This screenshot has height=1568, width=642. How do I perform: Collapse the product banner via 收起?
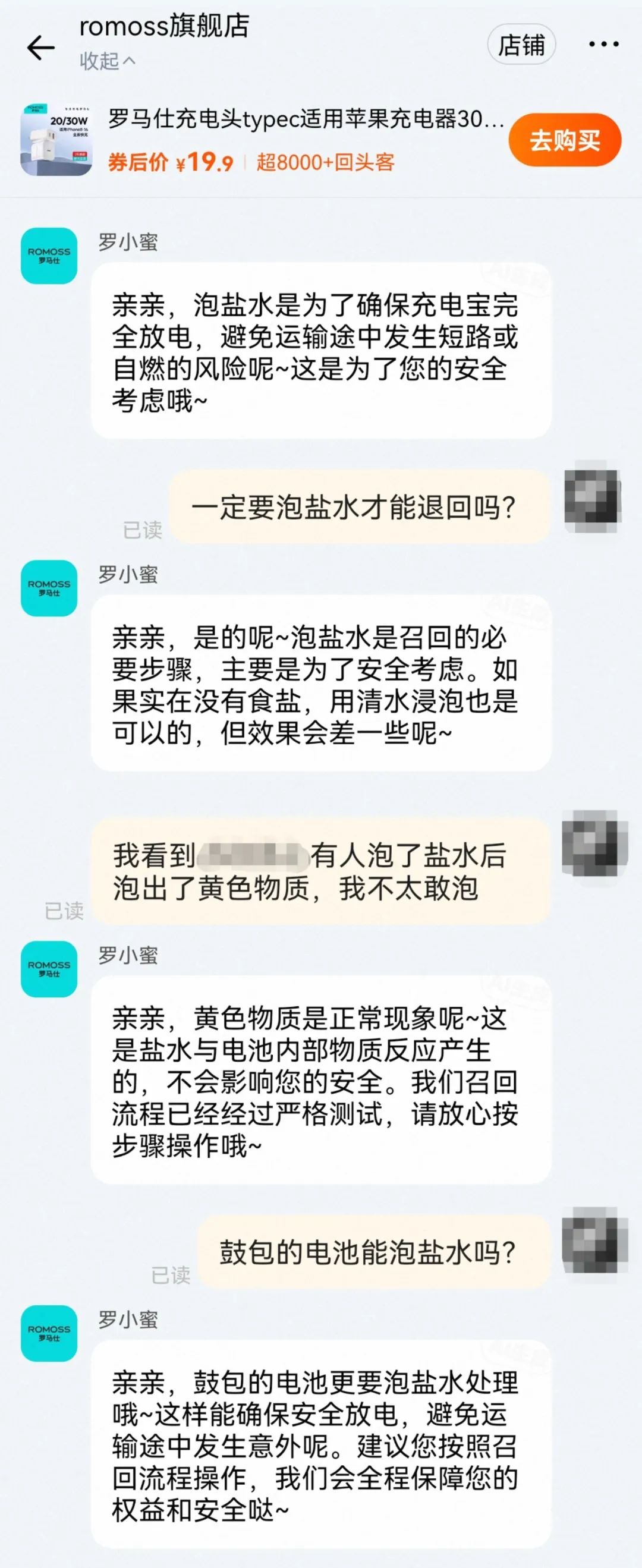107,61
